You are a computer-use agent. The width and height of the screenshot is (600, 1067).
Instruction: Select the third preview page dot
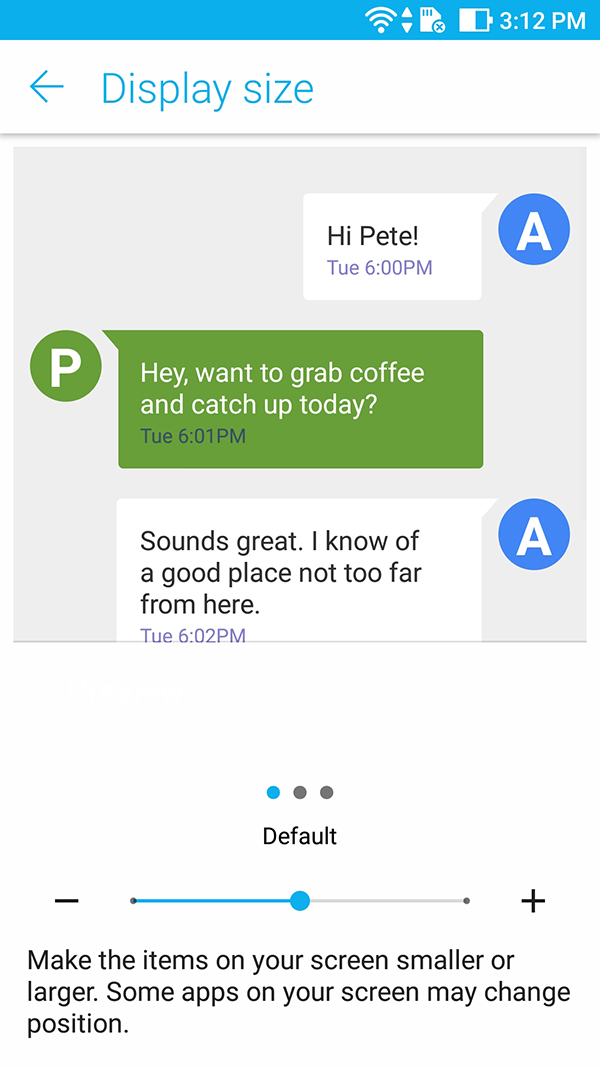pyautogui.click(x=326, y=793)
